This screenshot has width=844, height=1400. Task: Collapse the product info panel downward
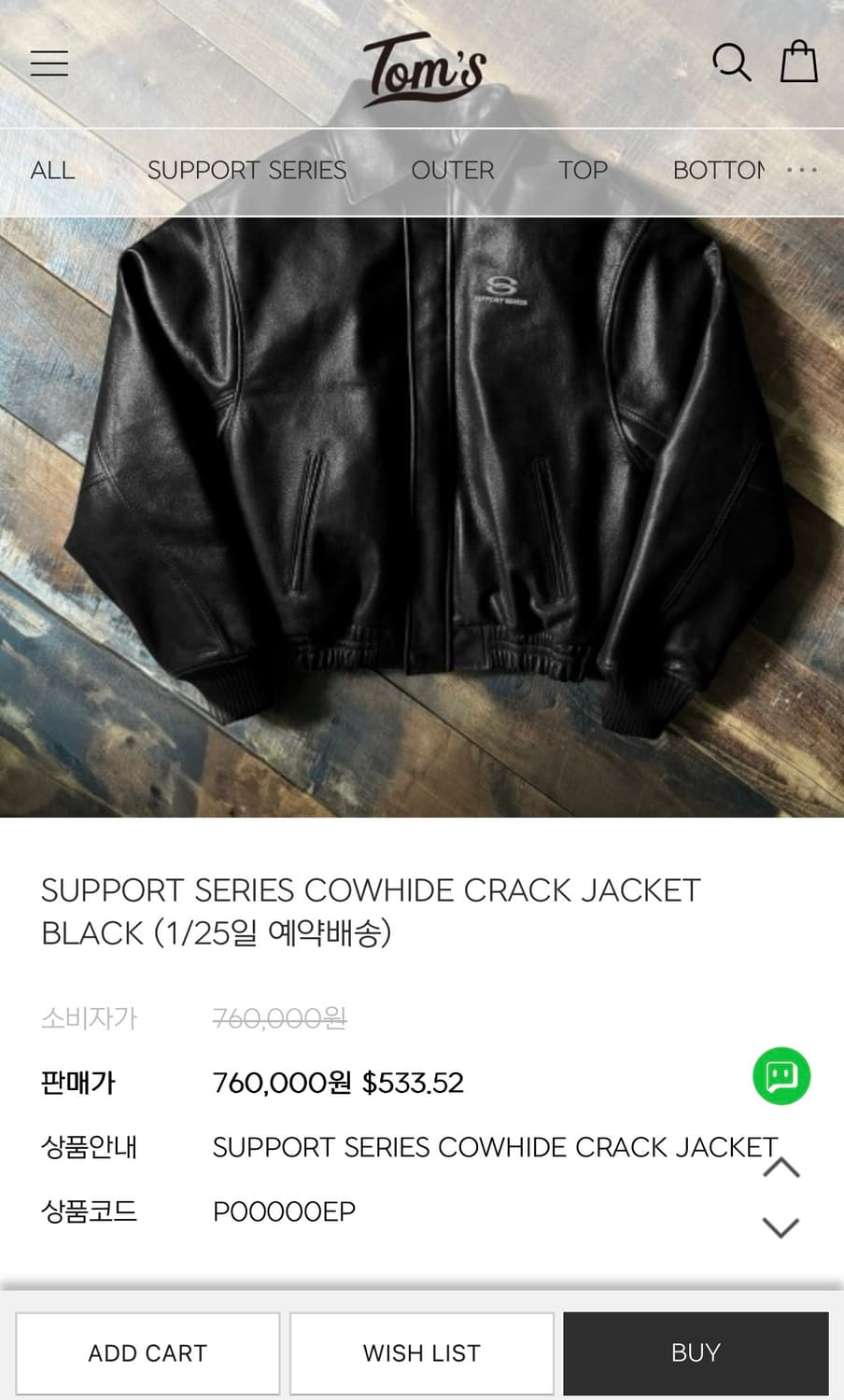781,1227
